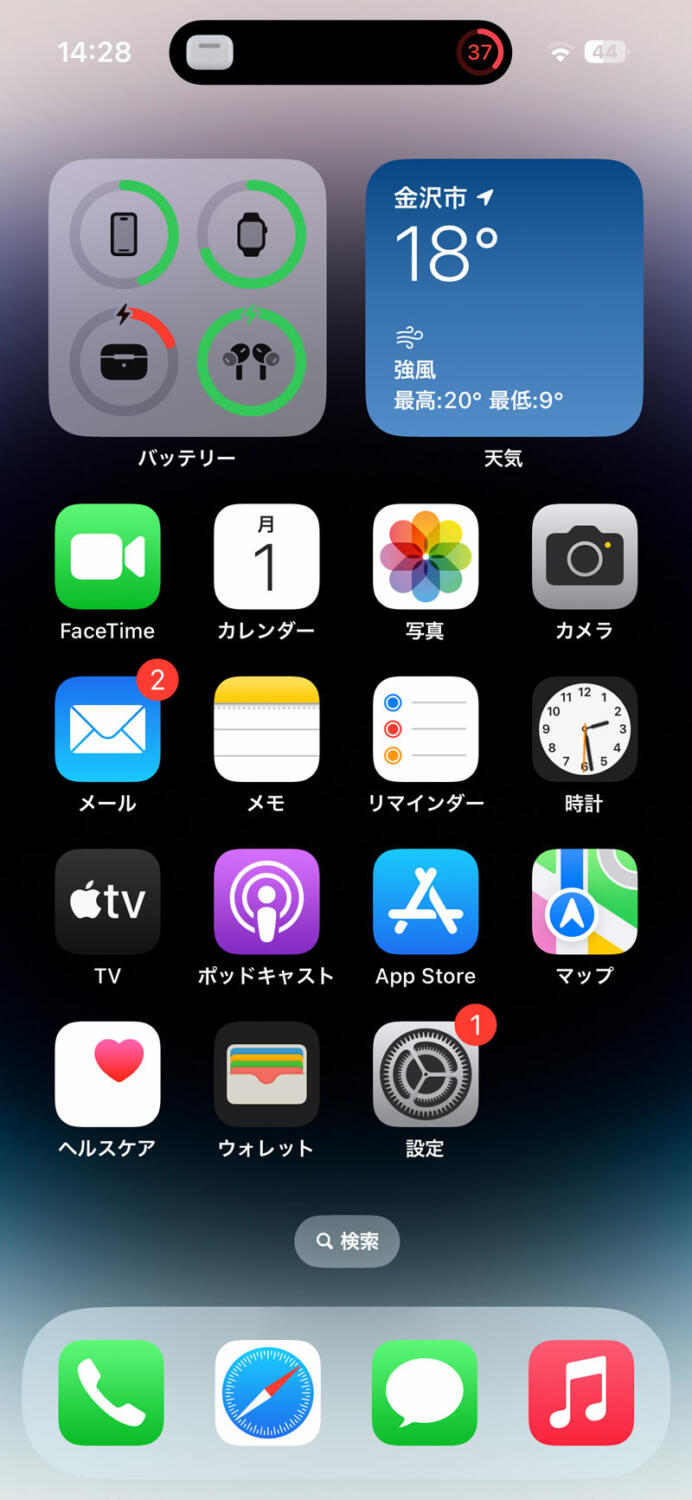The image size is (692, 1500).
Task: Open the 写真 photos app
Action: [x=425, y=556]
